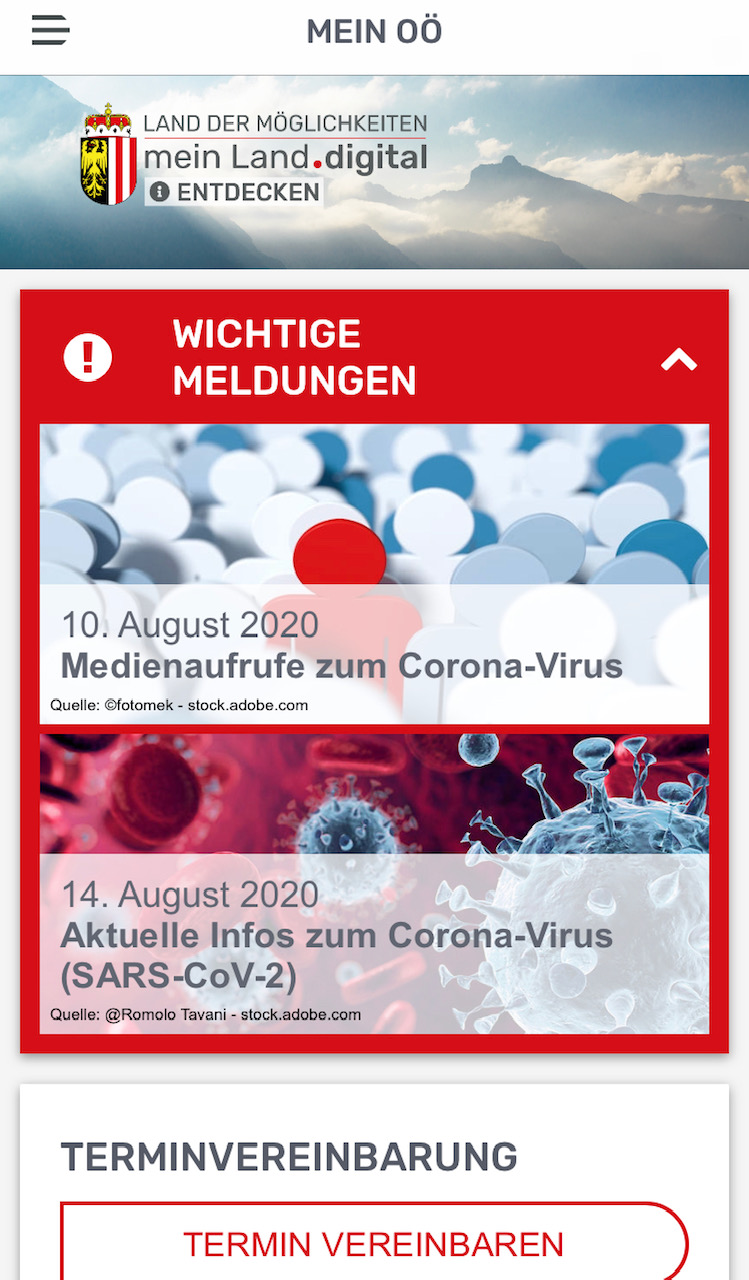Collapse the Wichtige Meldungen section

pos(679,359)
